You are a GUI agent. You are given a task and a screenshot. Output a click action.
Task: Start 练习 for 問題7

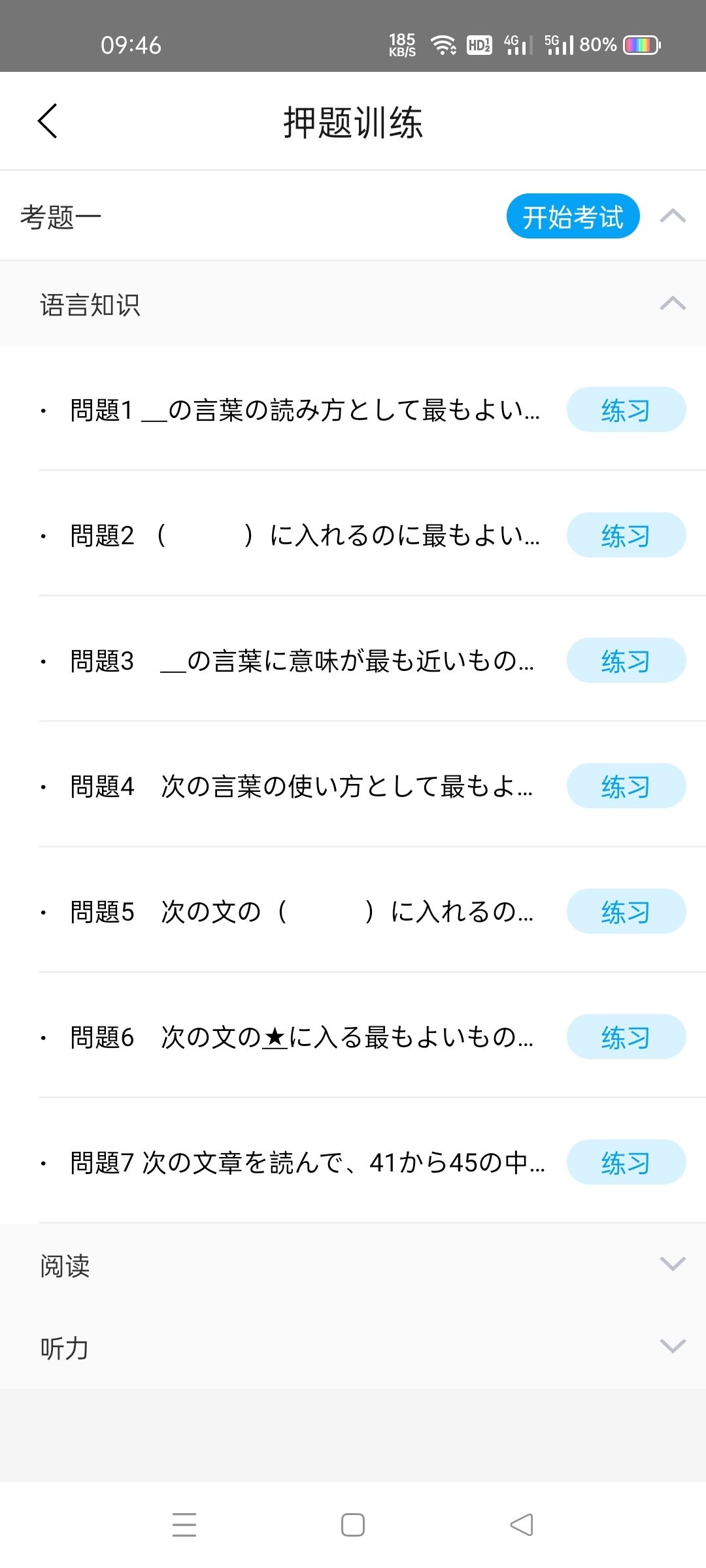(x=626, y=1163)
